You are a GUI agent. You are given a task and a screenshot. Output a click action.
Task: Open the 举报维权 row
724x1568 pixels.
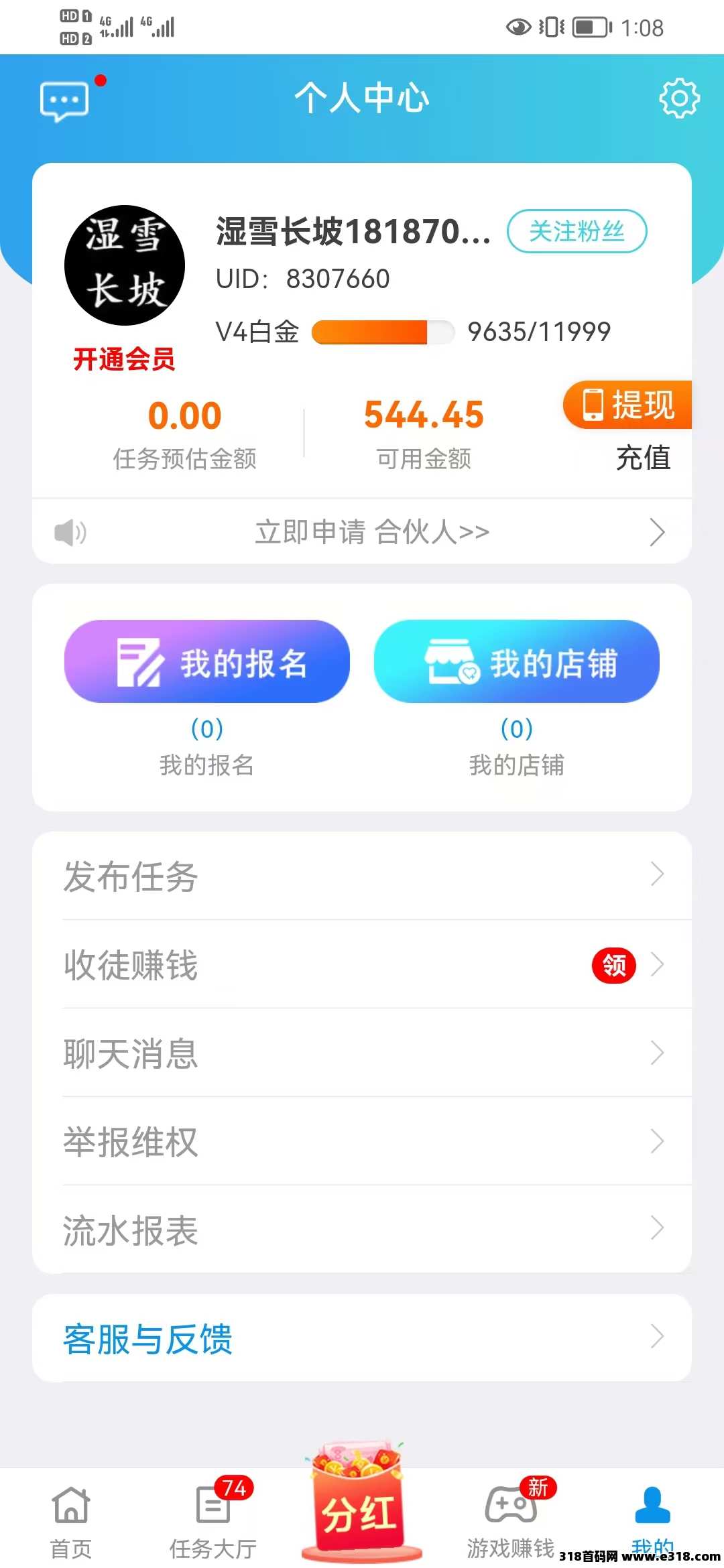362,1141
